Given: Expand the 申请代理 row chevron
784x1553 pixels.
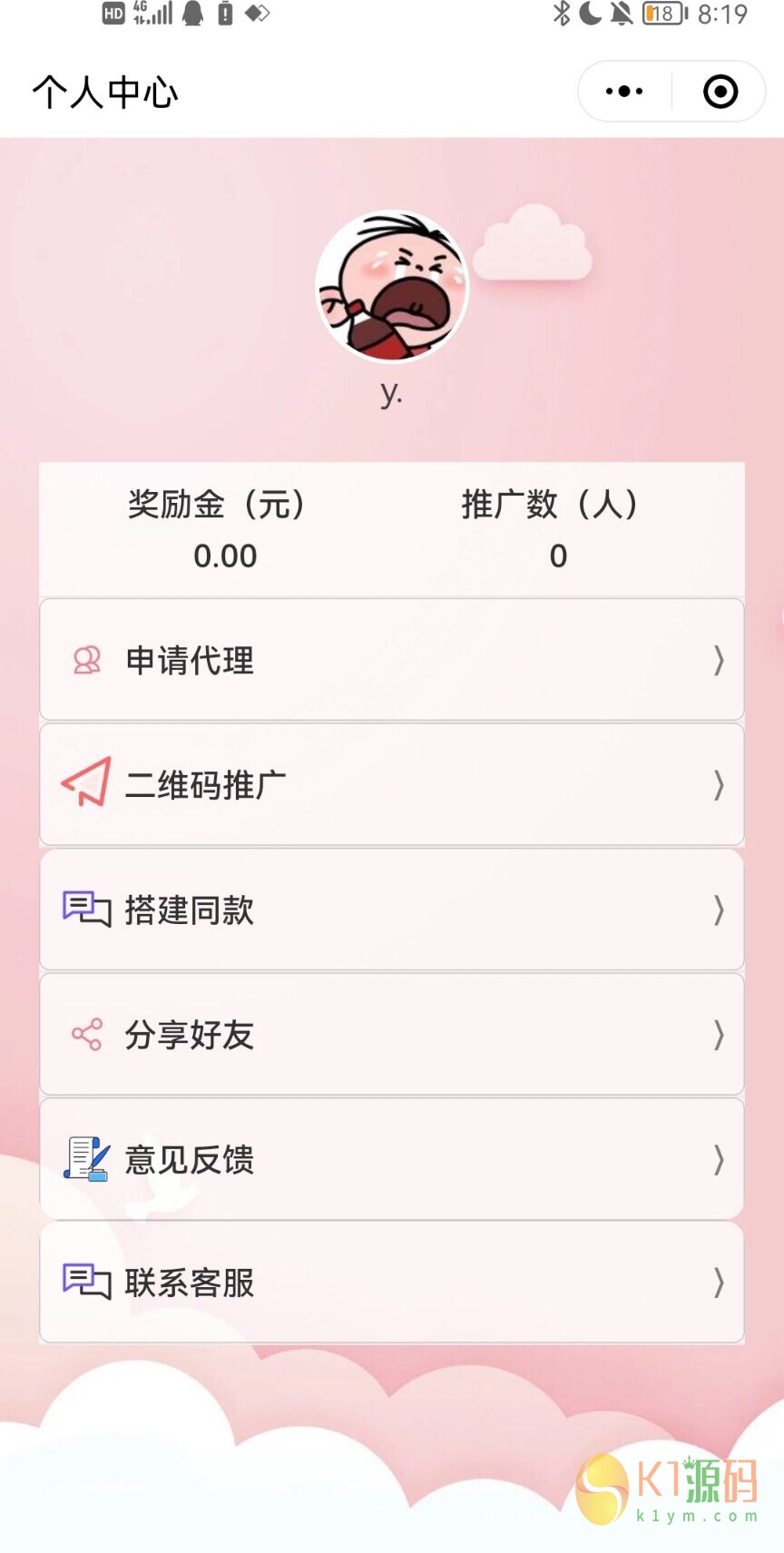Looking at the screenshot, I should coord(718,661).
